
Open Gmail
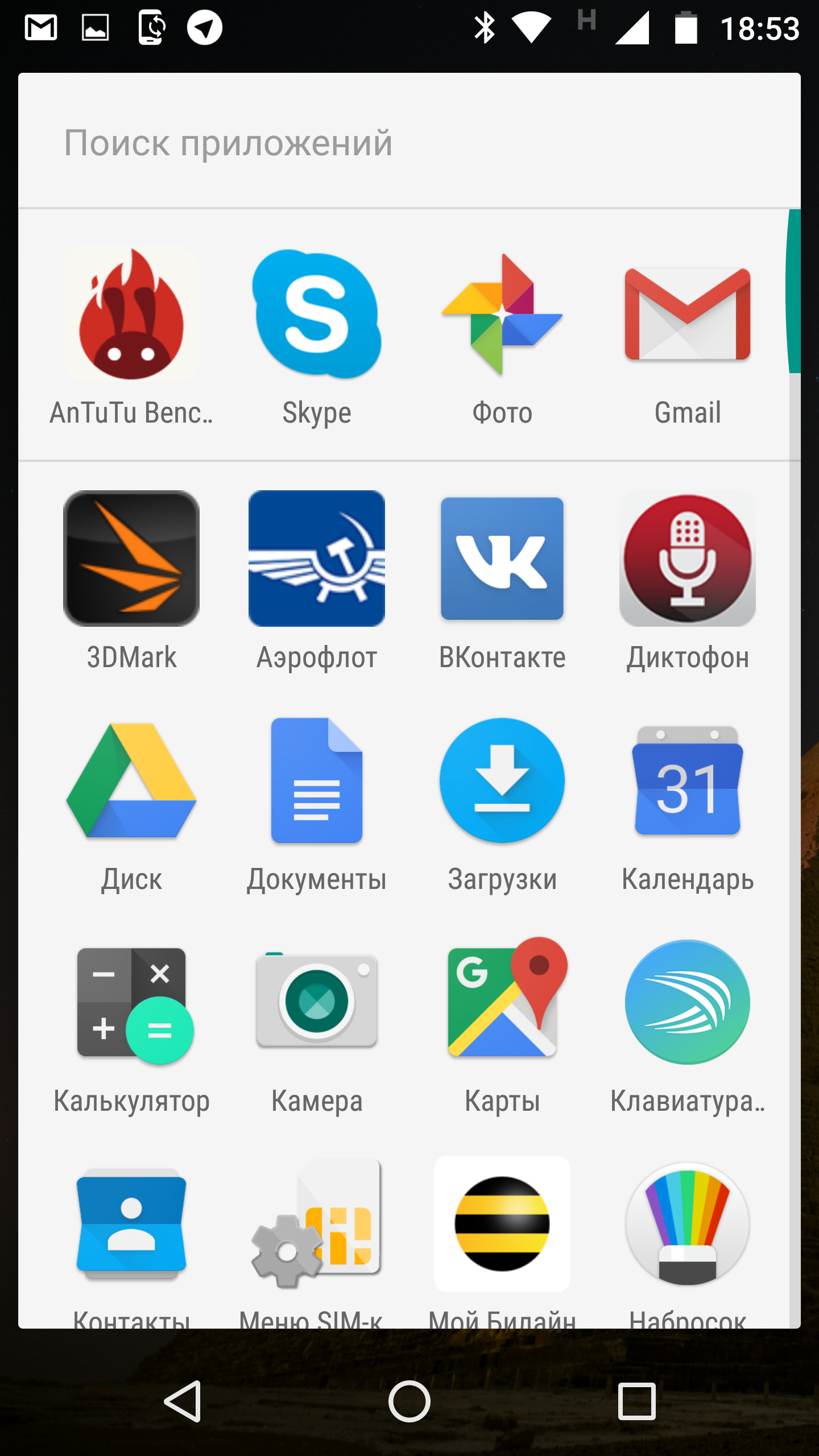tap(688, 314)
